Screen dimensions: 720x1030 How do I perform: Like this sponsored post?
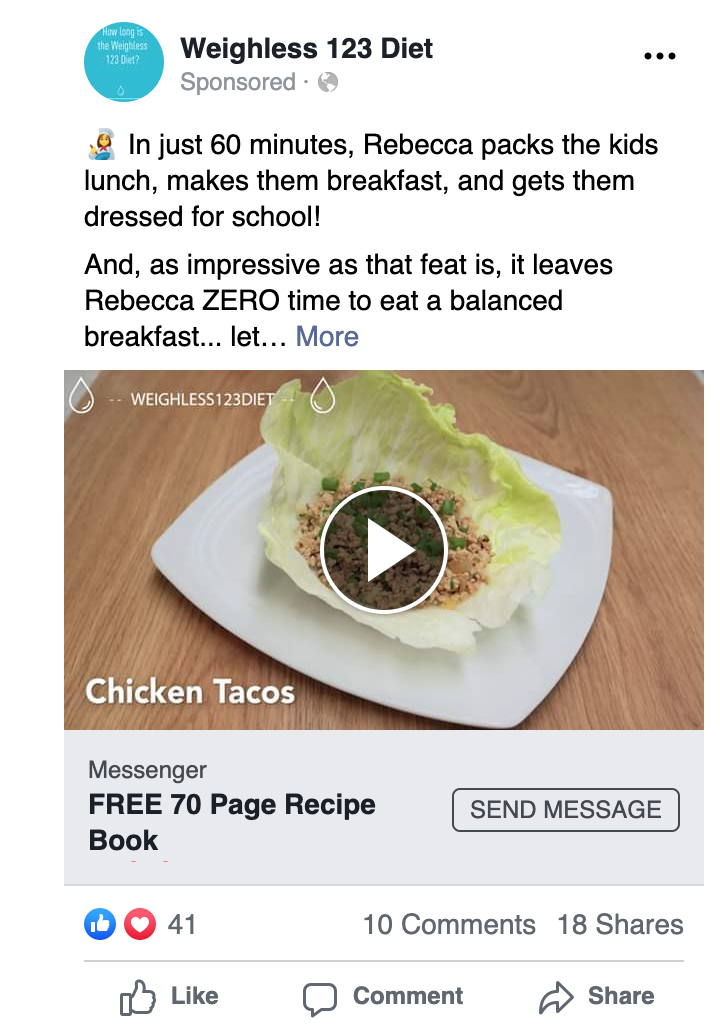[169, 996]
